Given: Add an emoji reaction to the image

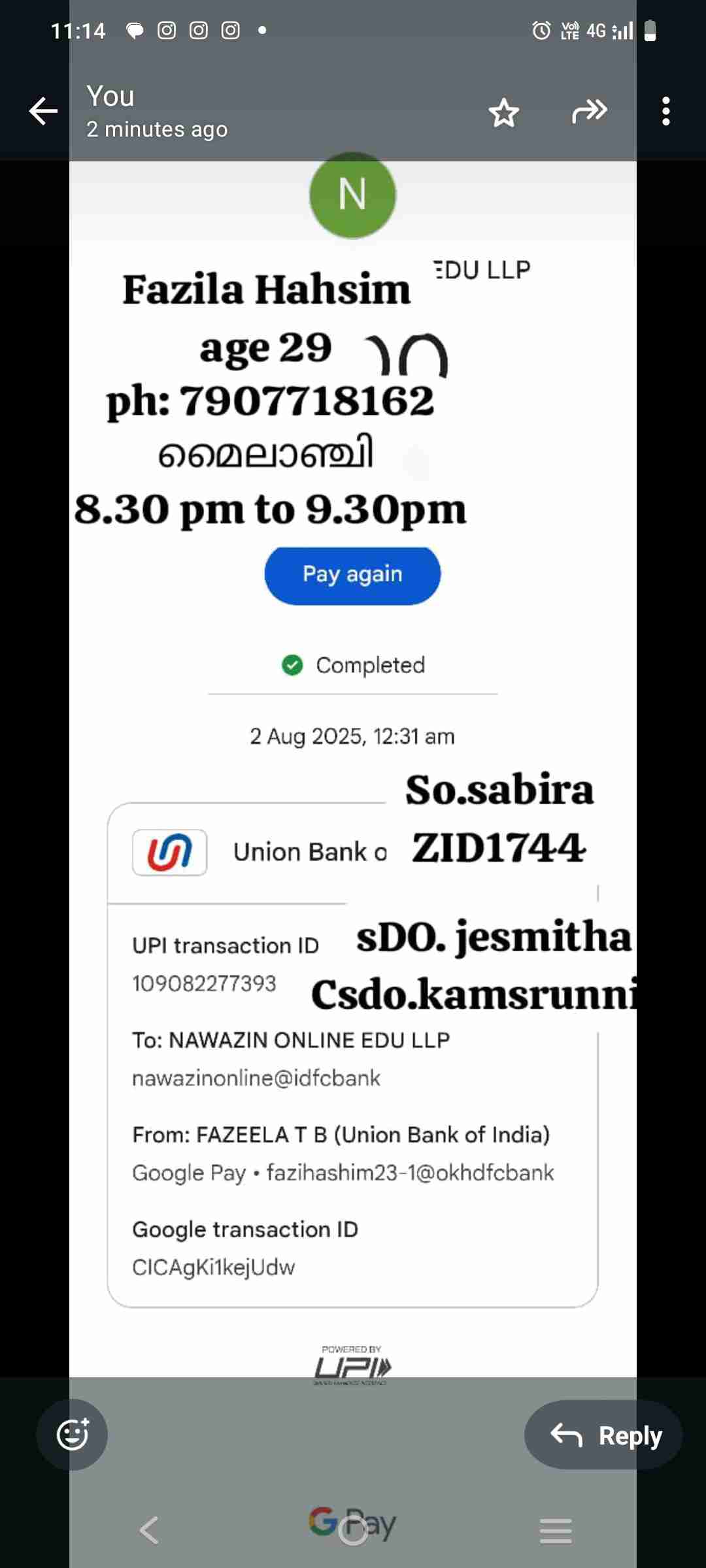Looking at the screenshot, I should click(x=72, y=1435).
